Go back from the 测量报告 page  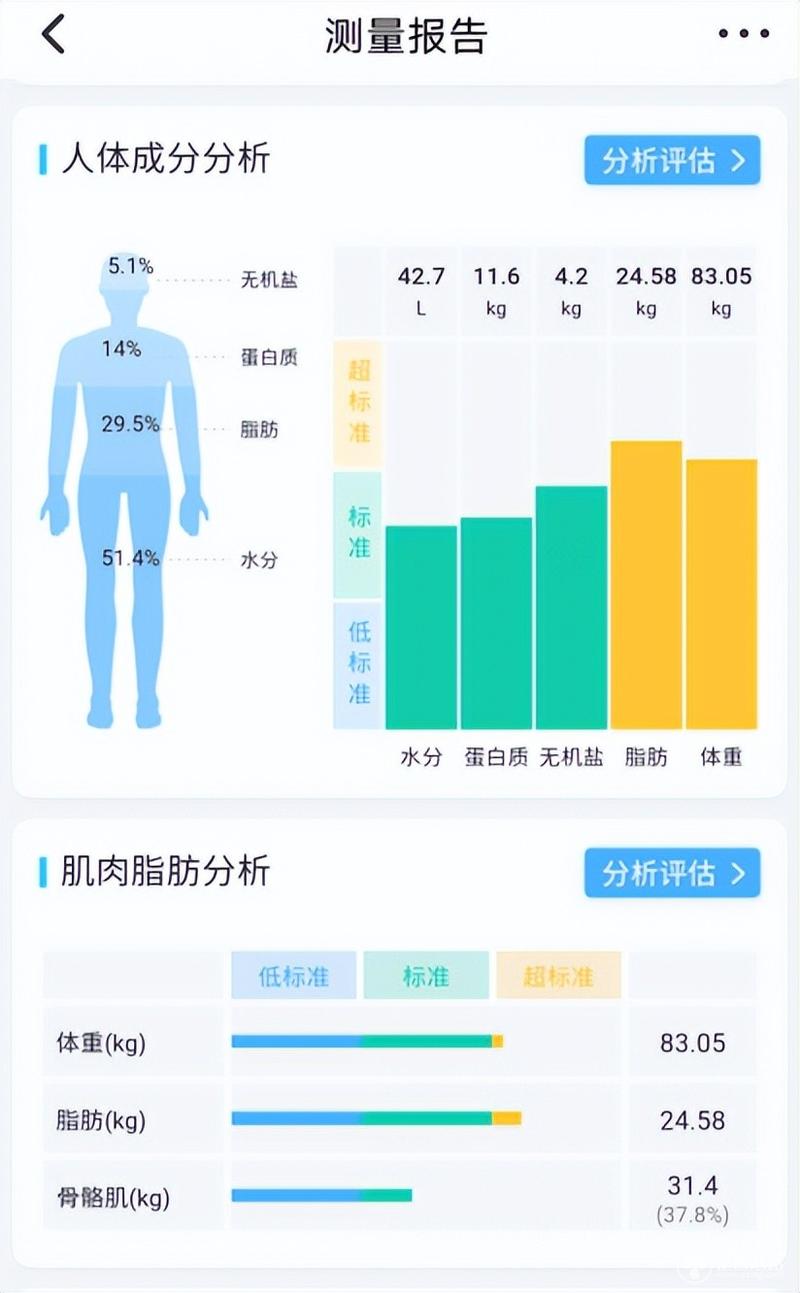click(x=53, y=35)
